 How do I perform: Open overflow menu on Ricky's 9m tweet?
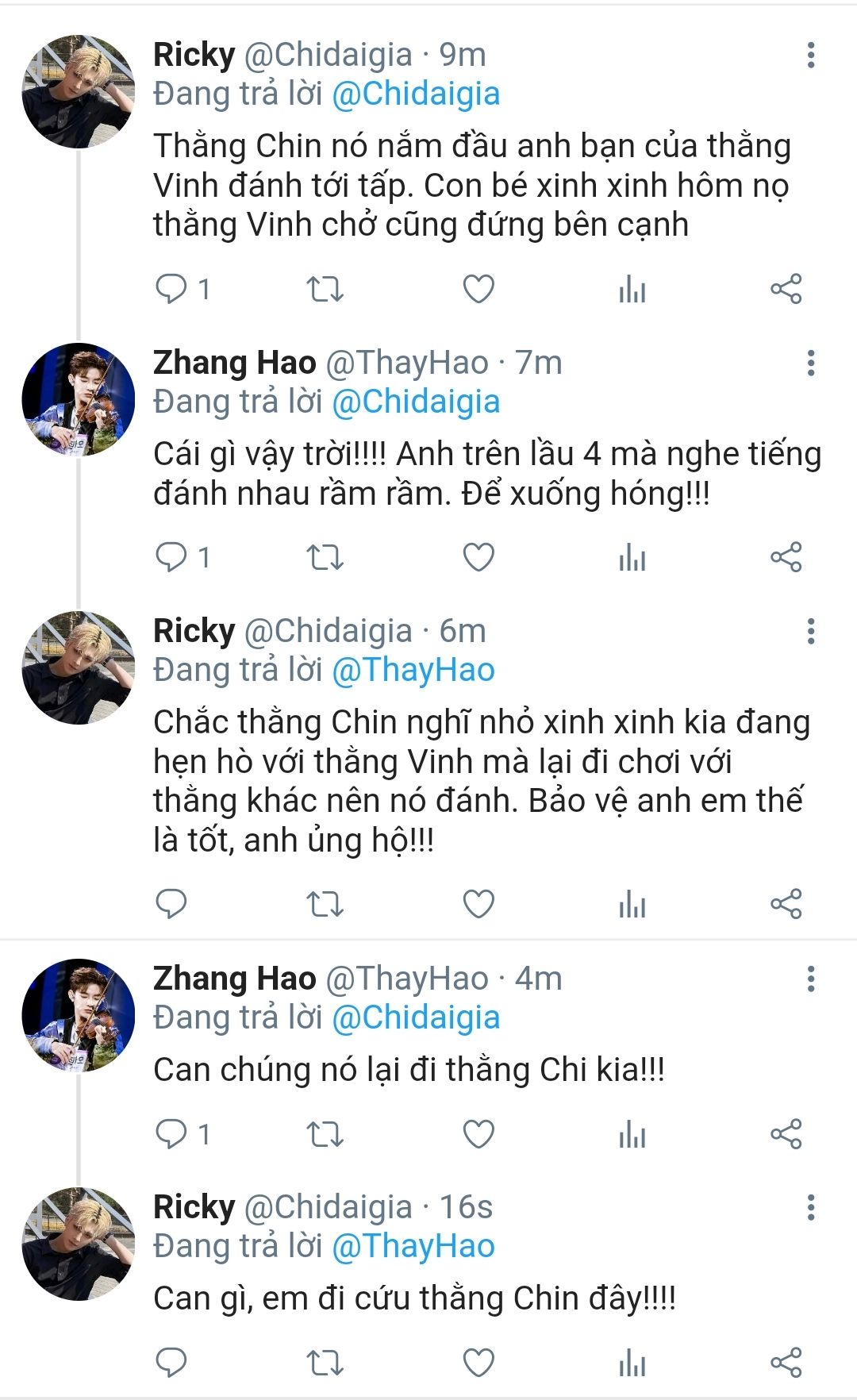tap(810, 56)
